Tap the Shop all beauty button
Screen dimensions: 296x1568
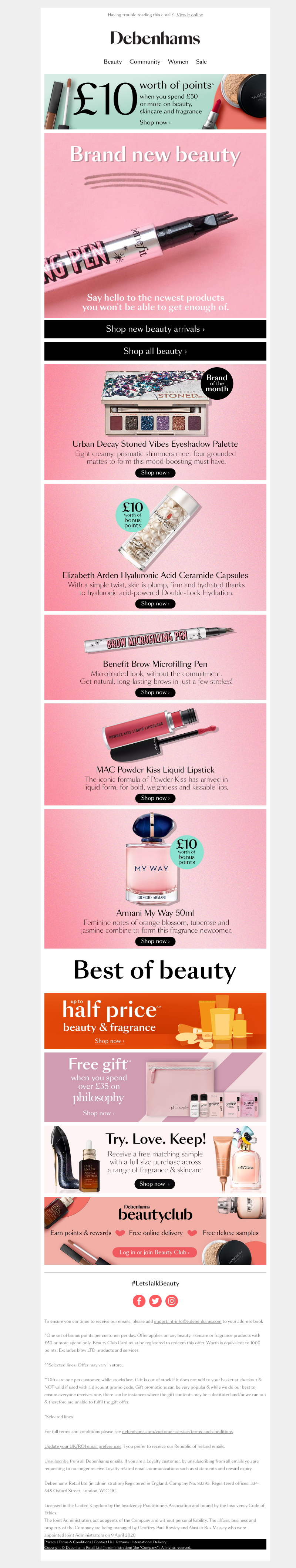tap(155, 351)
